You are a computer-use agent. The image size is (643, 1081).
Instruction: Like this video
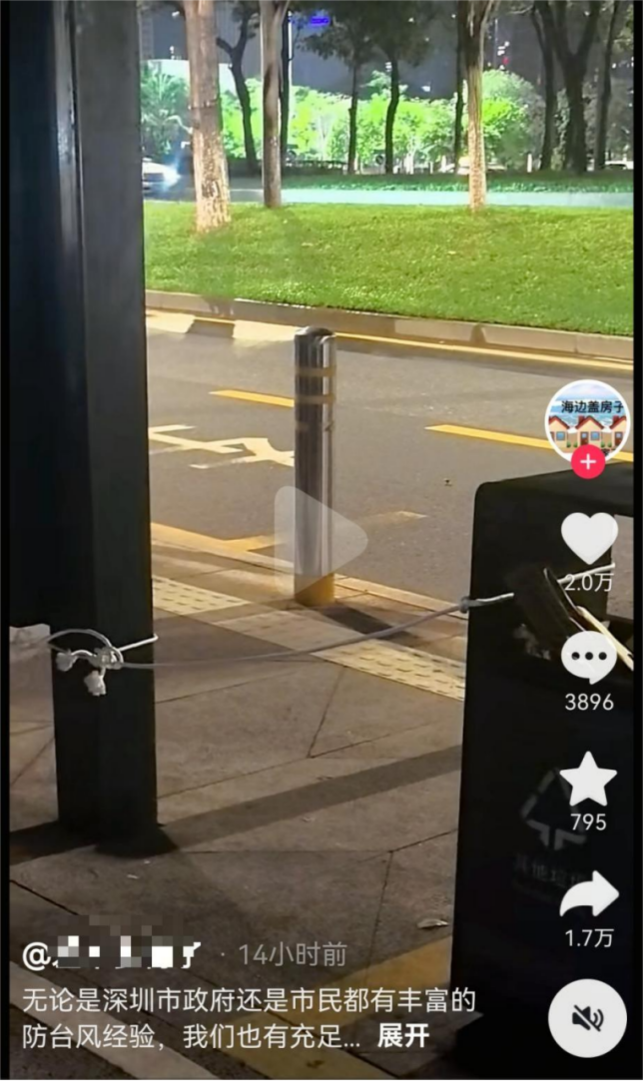pos(589,539)
